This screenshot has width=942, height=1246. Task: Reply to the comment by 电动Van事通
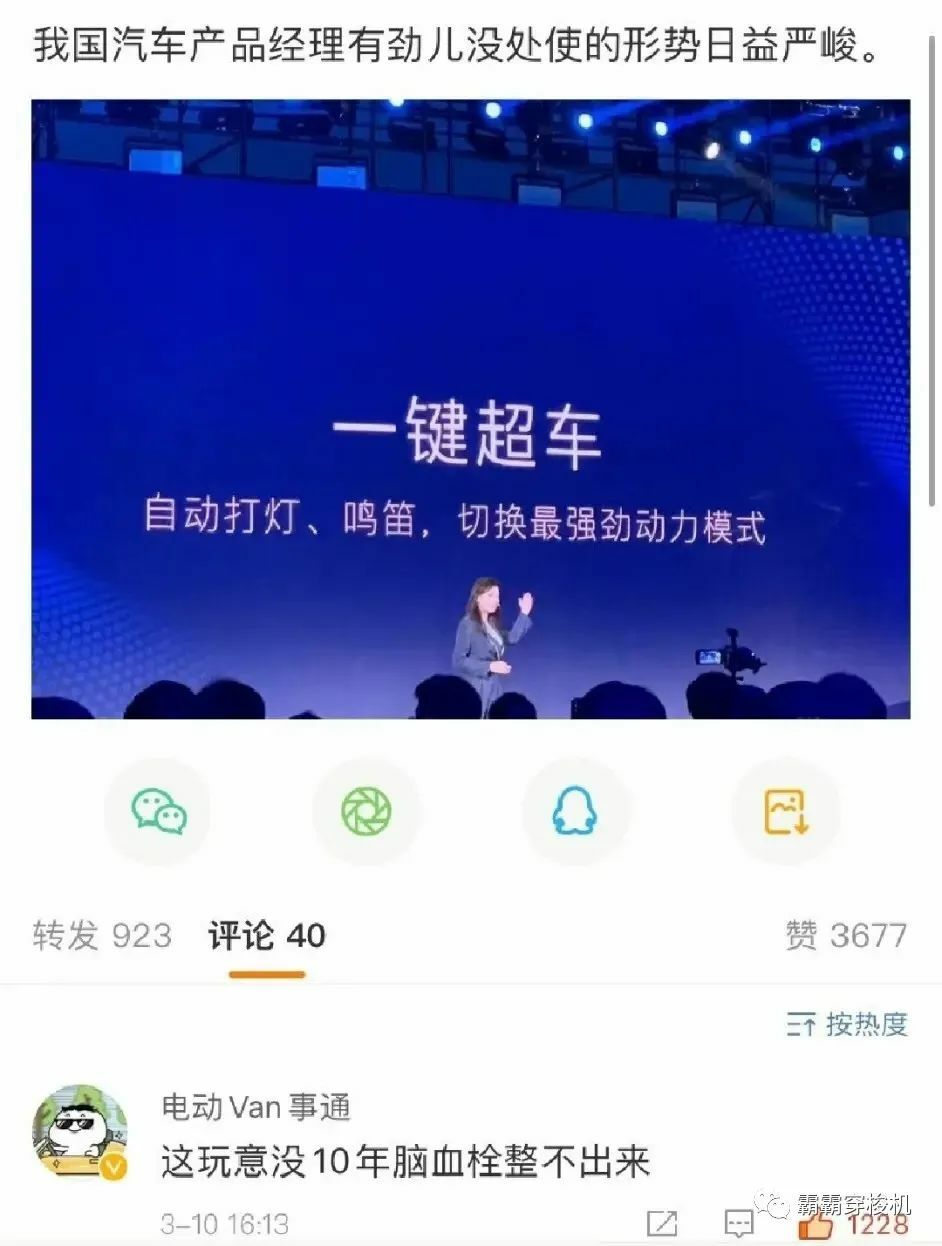tap(739, 1223)
